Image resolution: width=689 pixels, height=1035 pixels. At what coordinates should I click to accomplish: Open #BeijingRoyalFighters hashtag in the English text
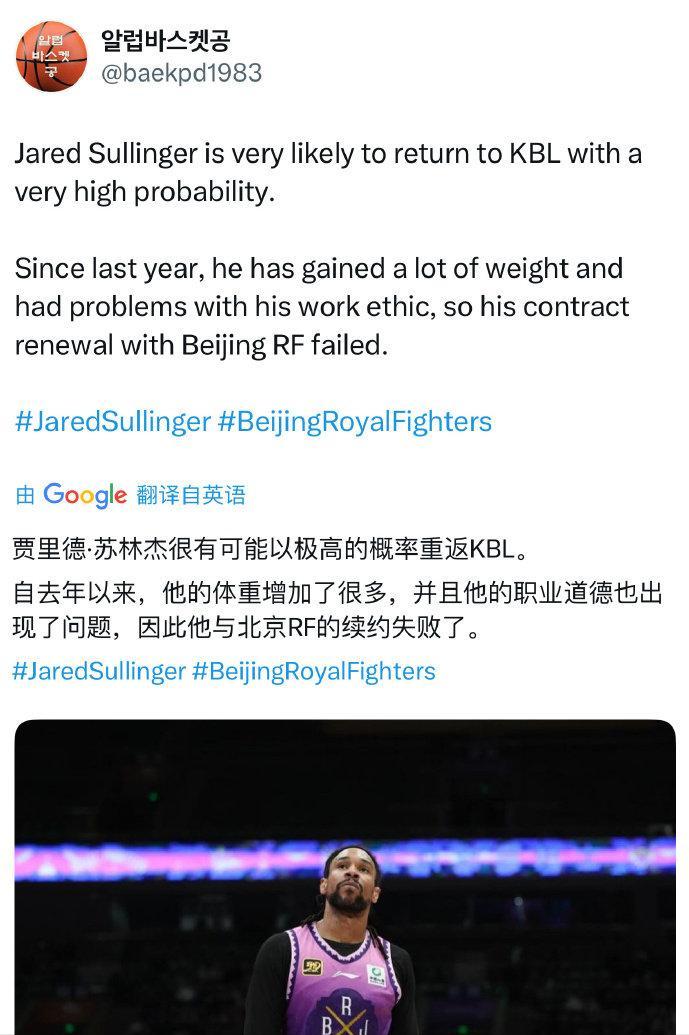354,421
